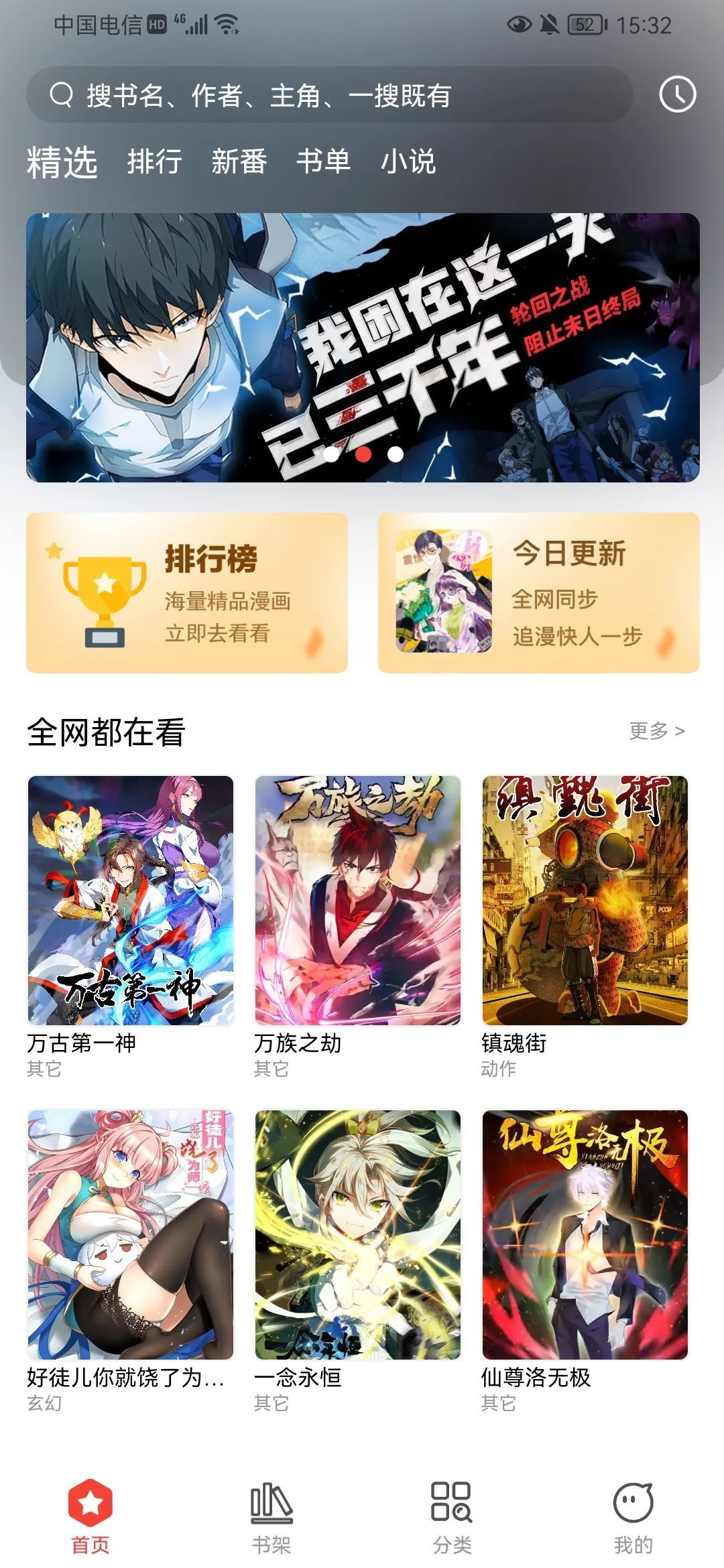Image resolution: width=724 pixels, height=1568 pixels.
Task: Open the search history clock icon
Action: coord(678,96)
